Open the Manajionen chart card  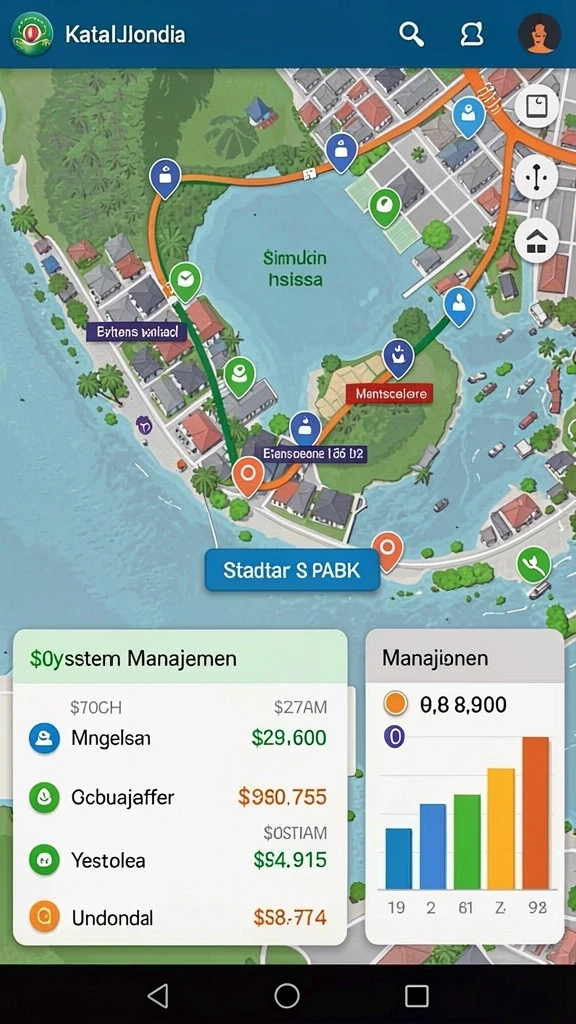(x=464, y=786)
